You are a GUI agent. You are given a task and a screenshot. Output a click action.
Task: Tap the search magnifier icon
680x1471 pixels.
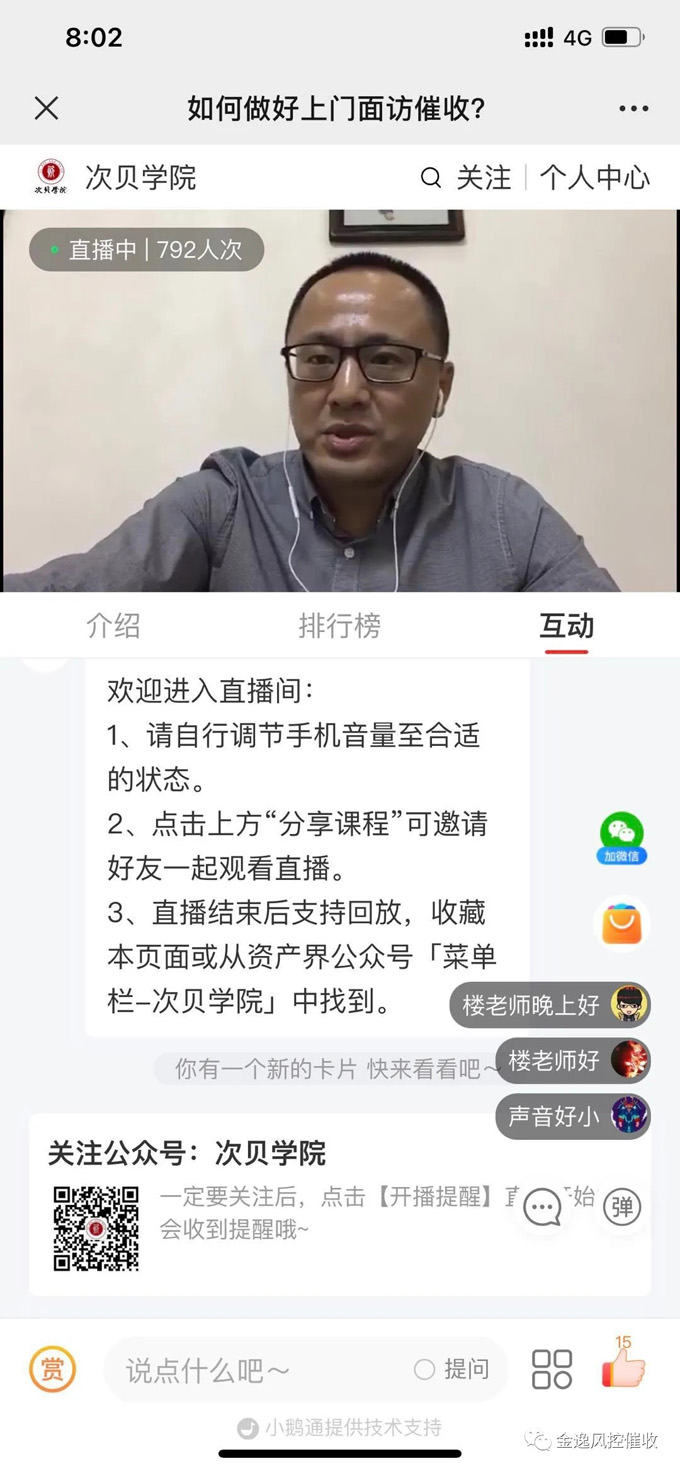[430, 178]
